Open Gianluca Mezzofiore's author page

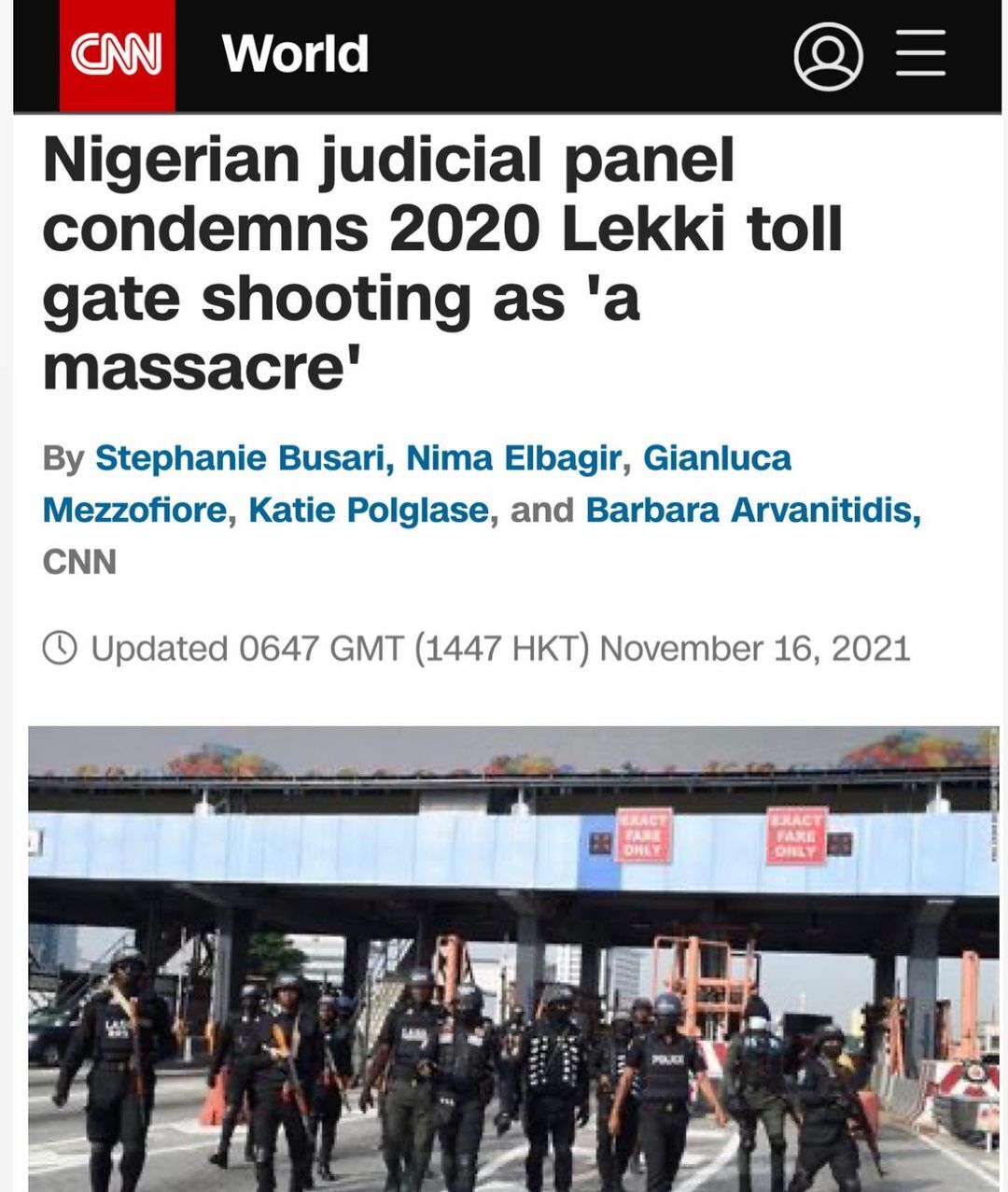(x=716, y=458)
